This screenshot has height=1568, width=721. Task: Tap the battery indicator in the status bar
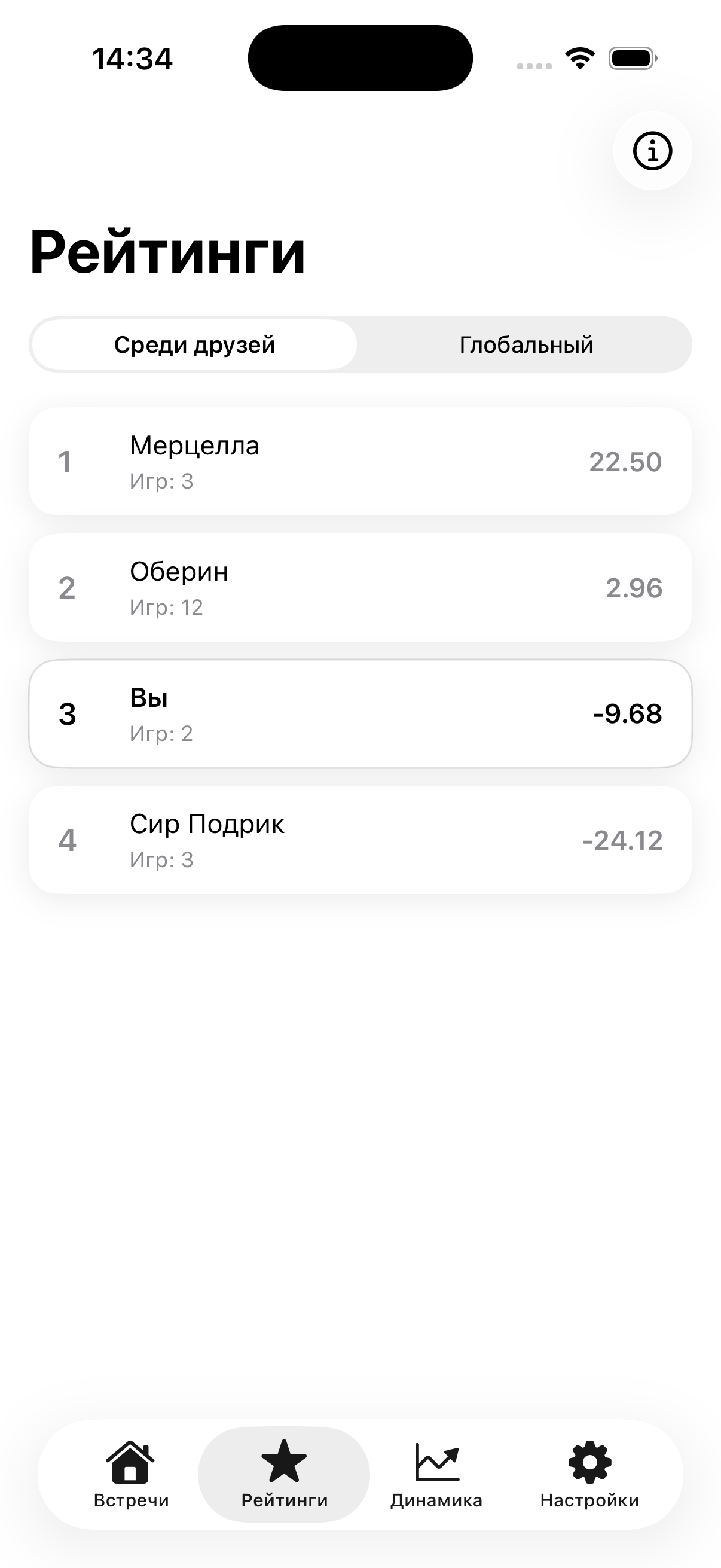coord(631,57)
